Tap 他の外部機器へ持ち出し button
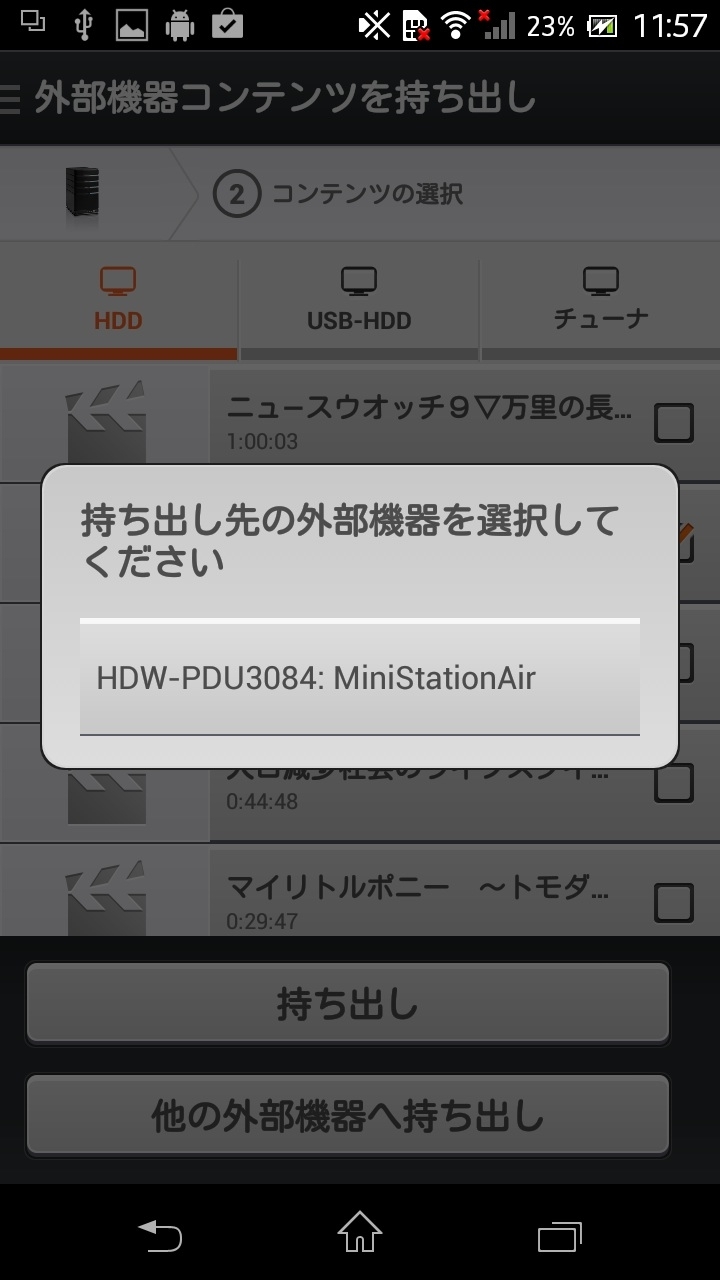720x1280 pixels. tap(347, 1115)
